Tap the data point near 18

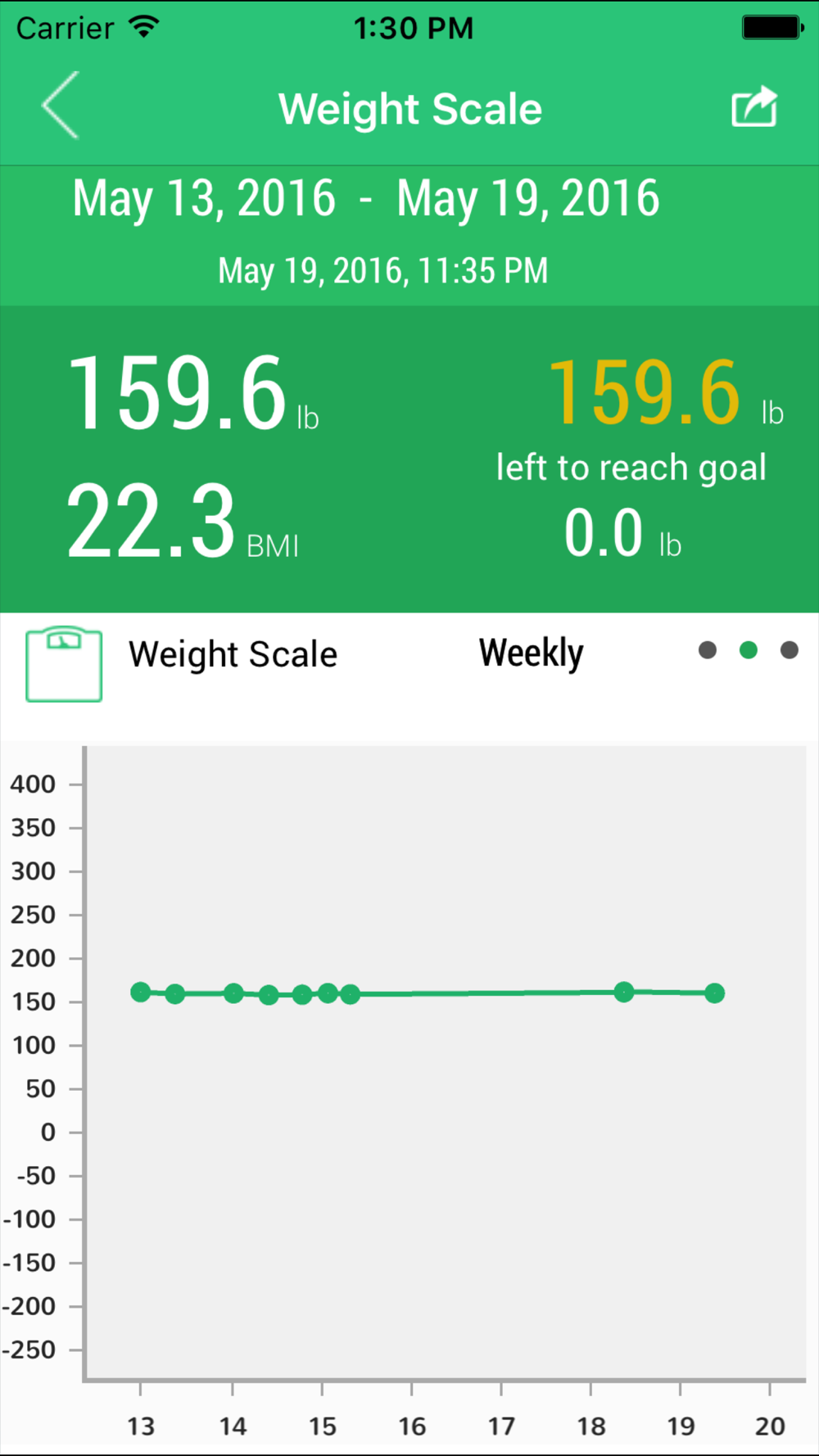(624, 992)
